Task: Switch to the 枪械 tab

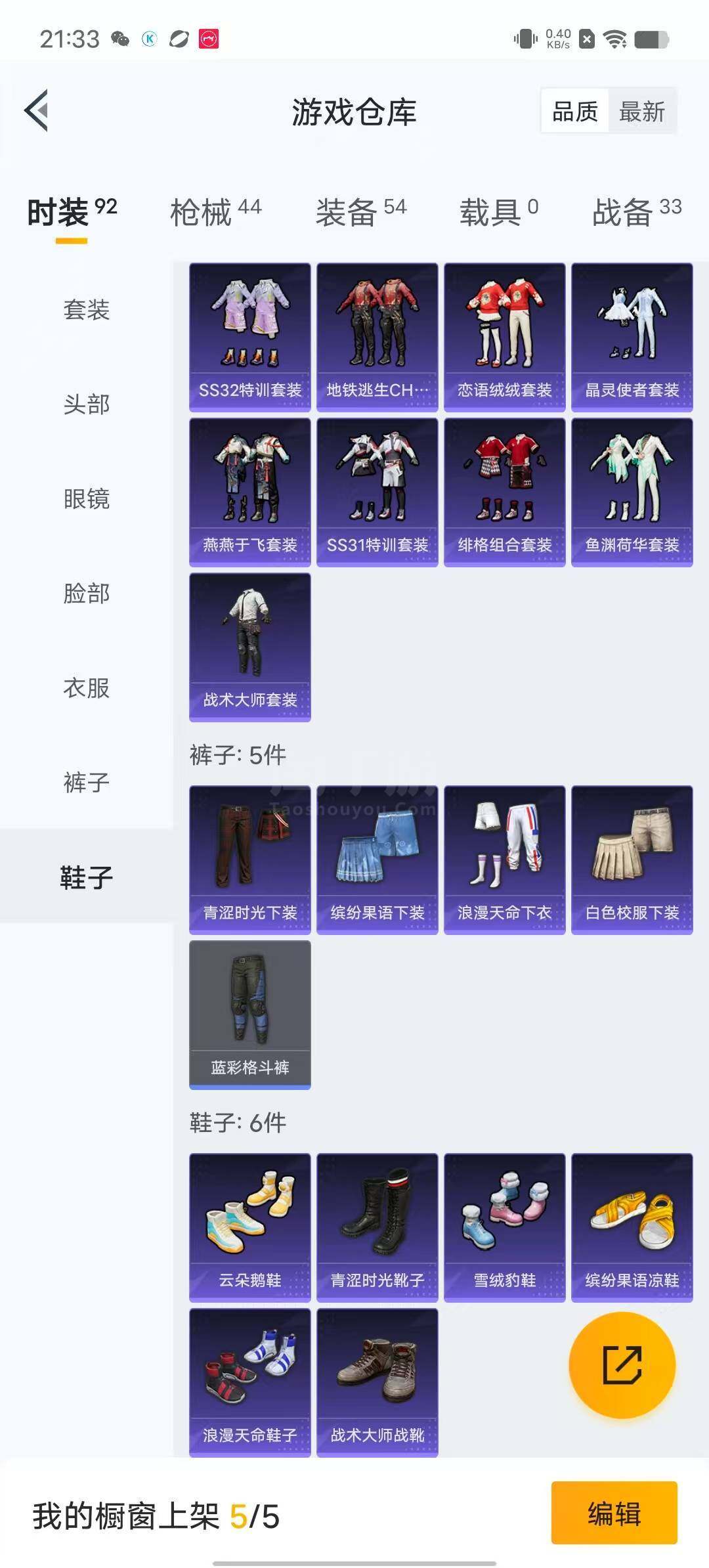Action: pos(215,212)
